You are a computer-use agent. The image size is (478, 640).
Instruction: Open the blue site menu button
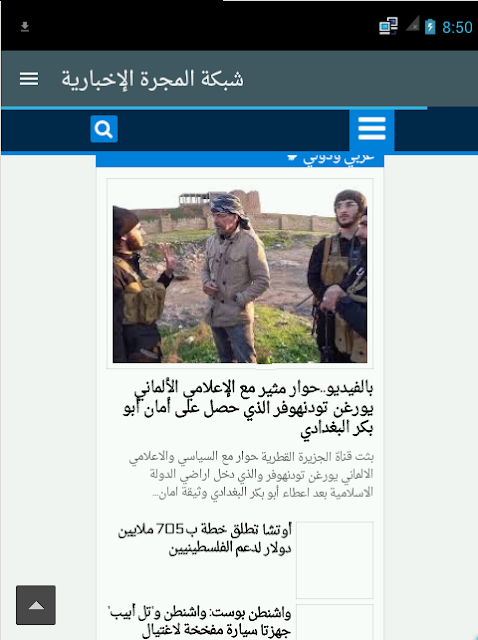(371, 129)
